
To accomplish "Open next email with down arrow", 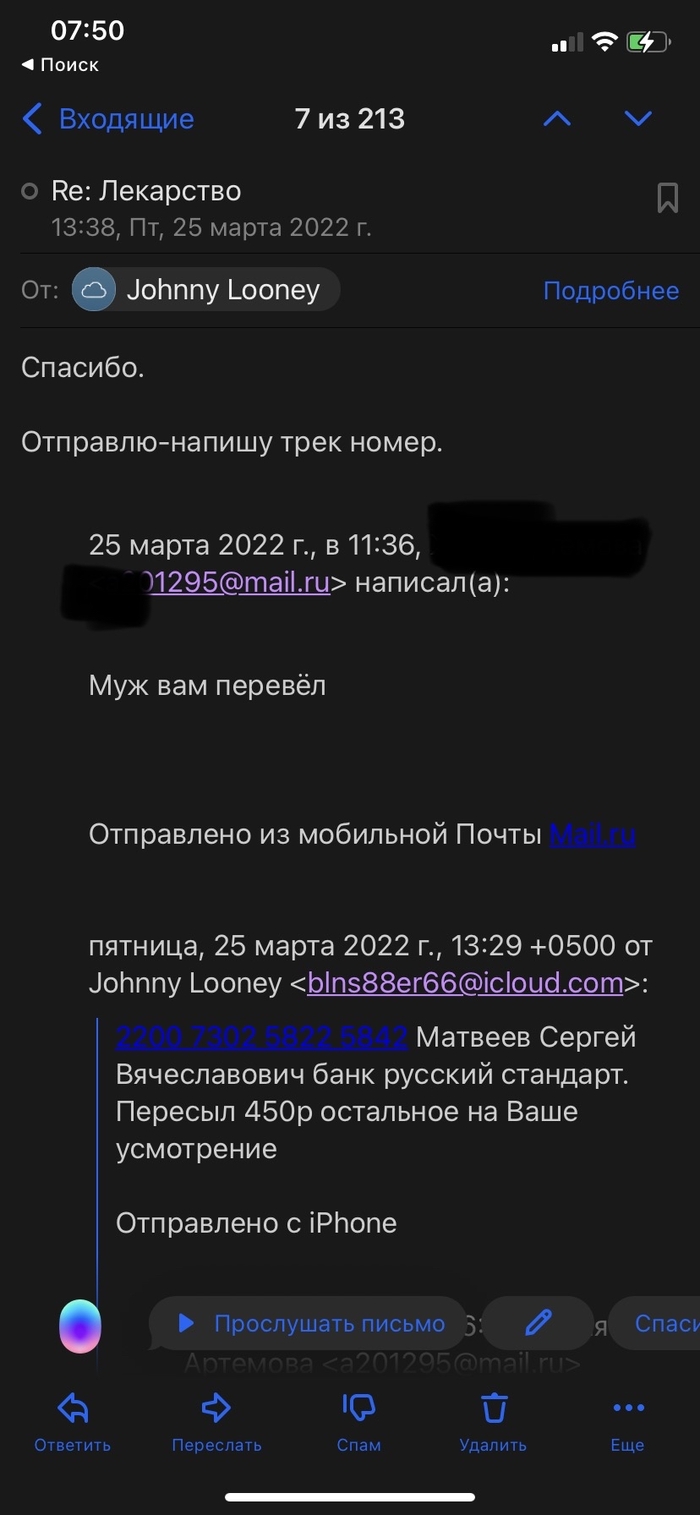I will click(x=637, y=119).
